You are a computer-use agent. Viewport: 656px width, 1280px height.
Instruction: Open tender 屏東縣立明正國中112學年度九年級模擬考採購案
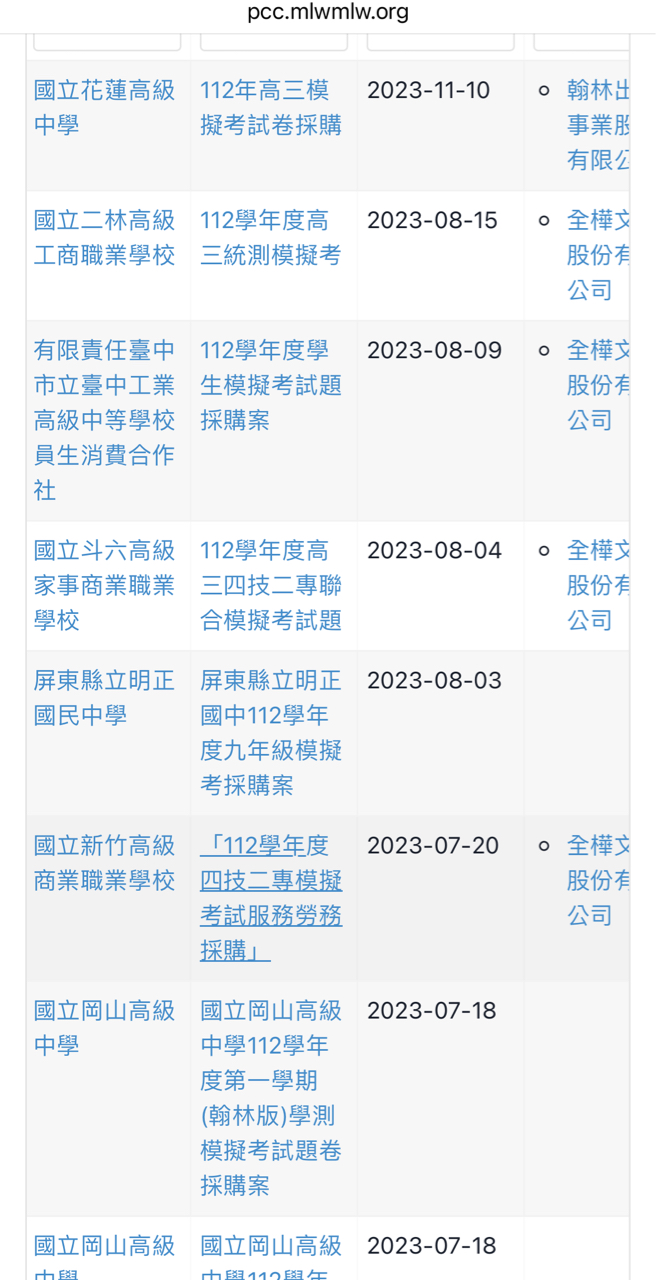pos(271,732)
